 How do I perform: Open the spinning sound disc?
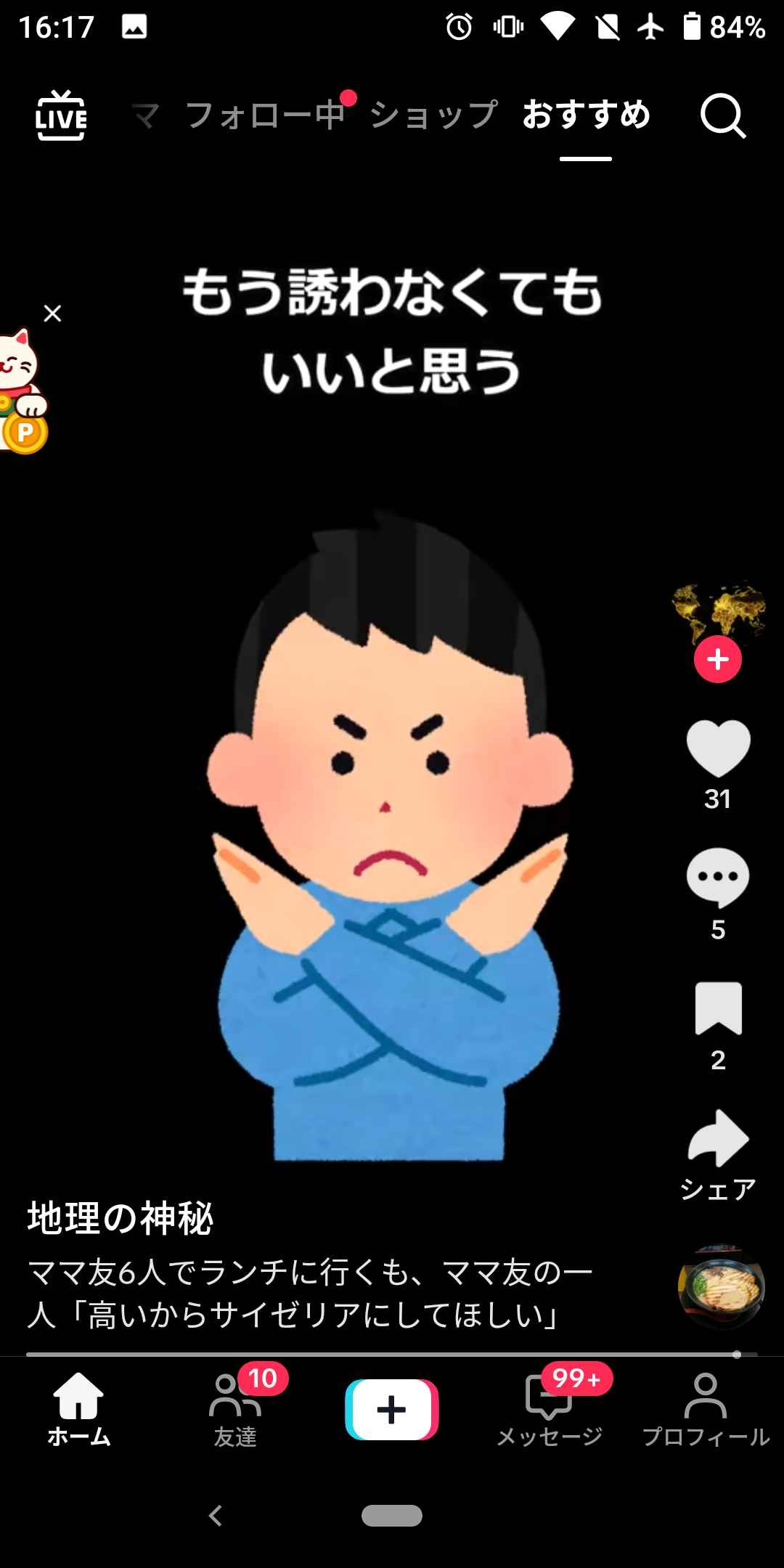point(721,1287)
